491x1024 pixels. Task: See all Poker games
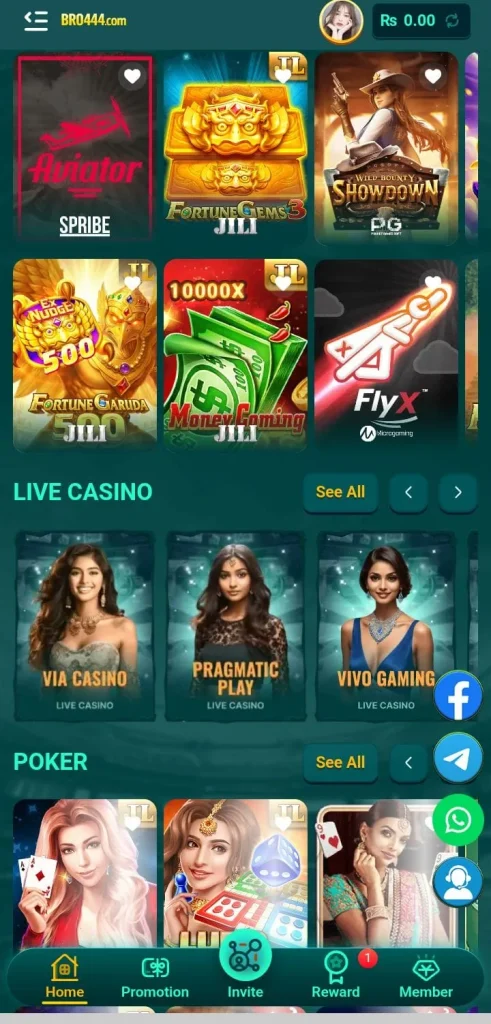click(340, 763)
